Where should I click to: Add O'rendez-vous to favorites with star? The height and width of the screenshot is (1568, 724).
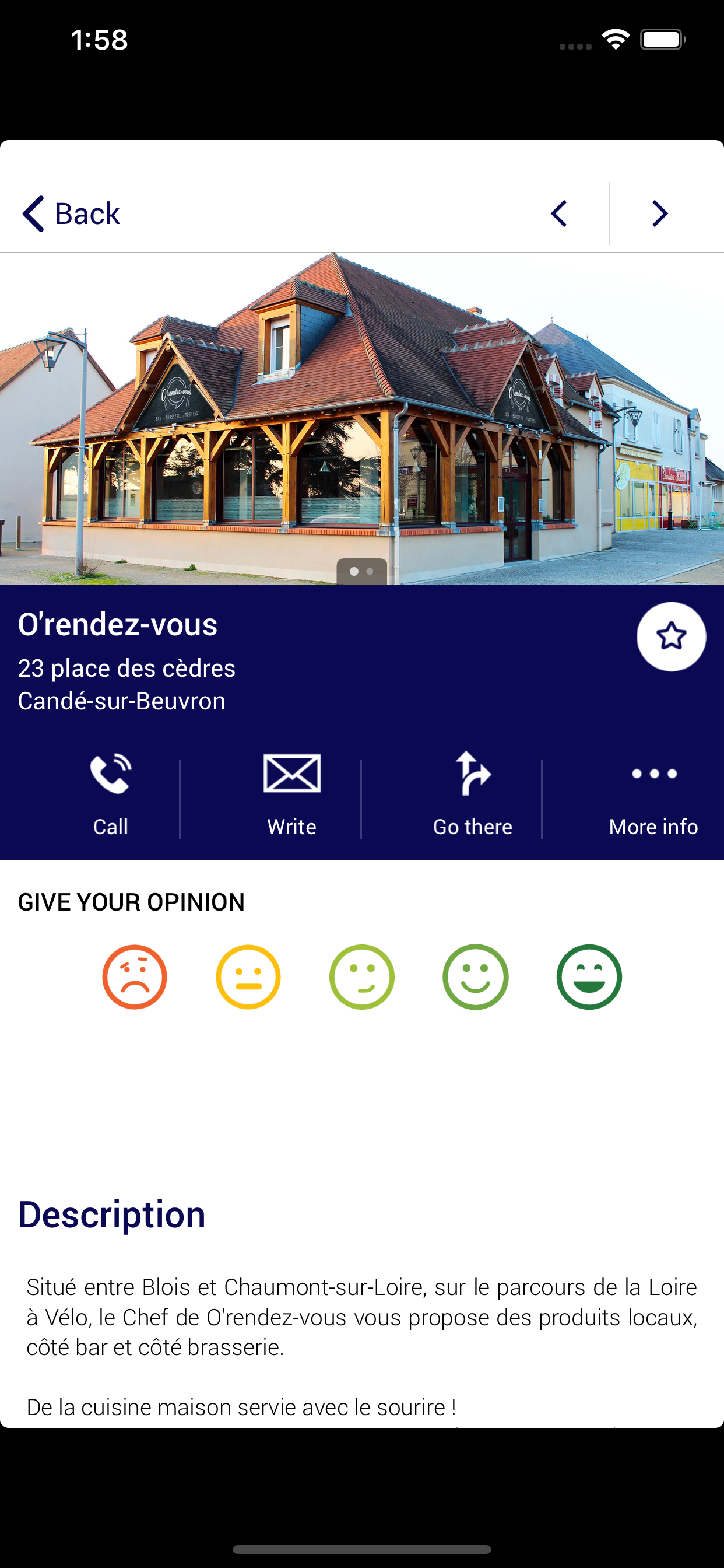coord(671,636)
